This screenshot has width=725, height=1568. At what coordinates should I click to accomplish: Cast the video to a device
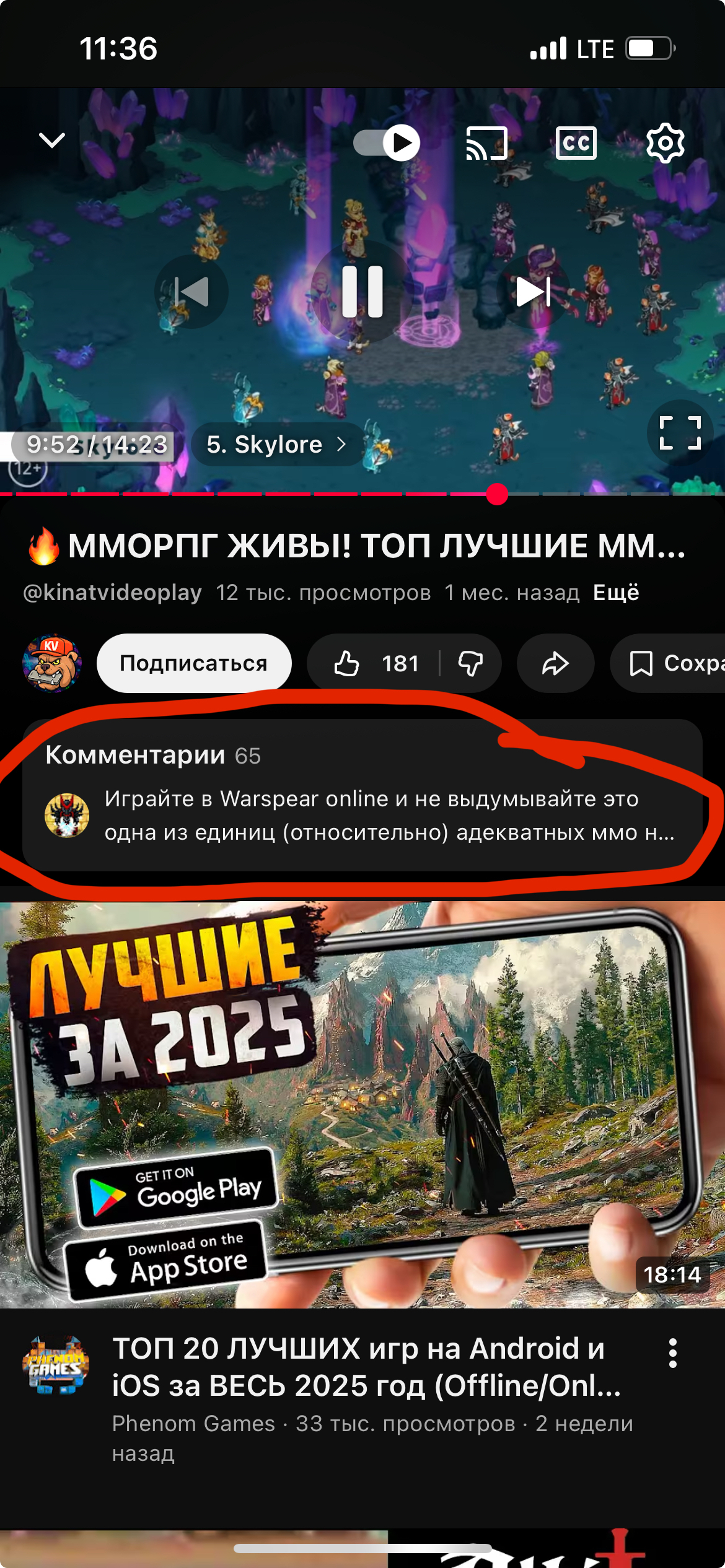(486, 143)
